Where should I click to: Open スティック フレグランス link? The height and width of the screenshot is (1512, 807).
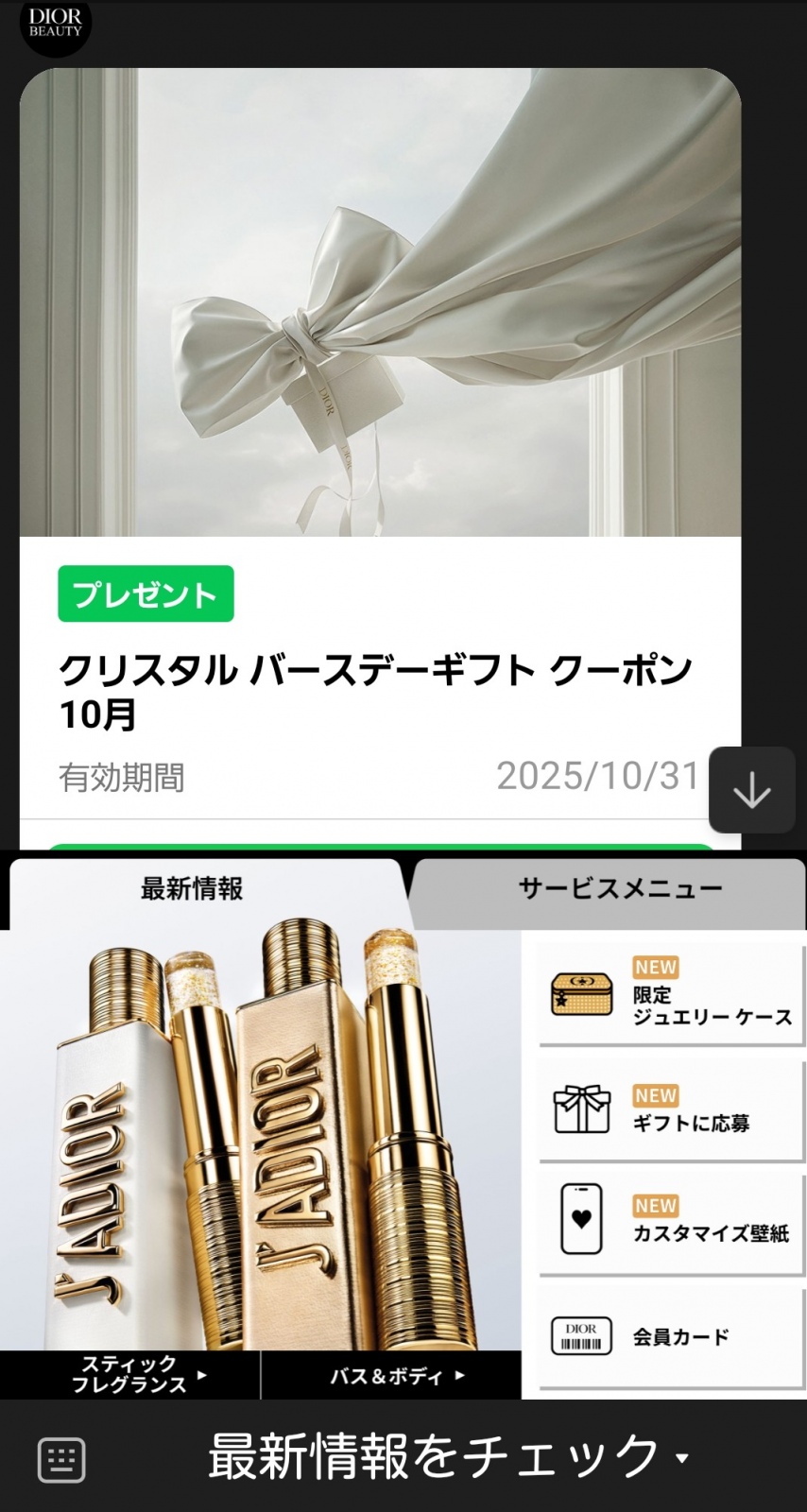tap(130, 1375)
